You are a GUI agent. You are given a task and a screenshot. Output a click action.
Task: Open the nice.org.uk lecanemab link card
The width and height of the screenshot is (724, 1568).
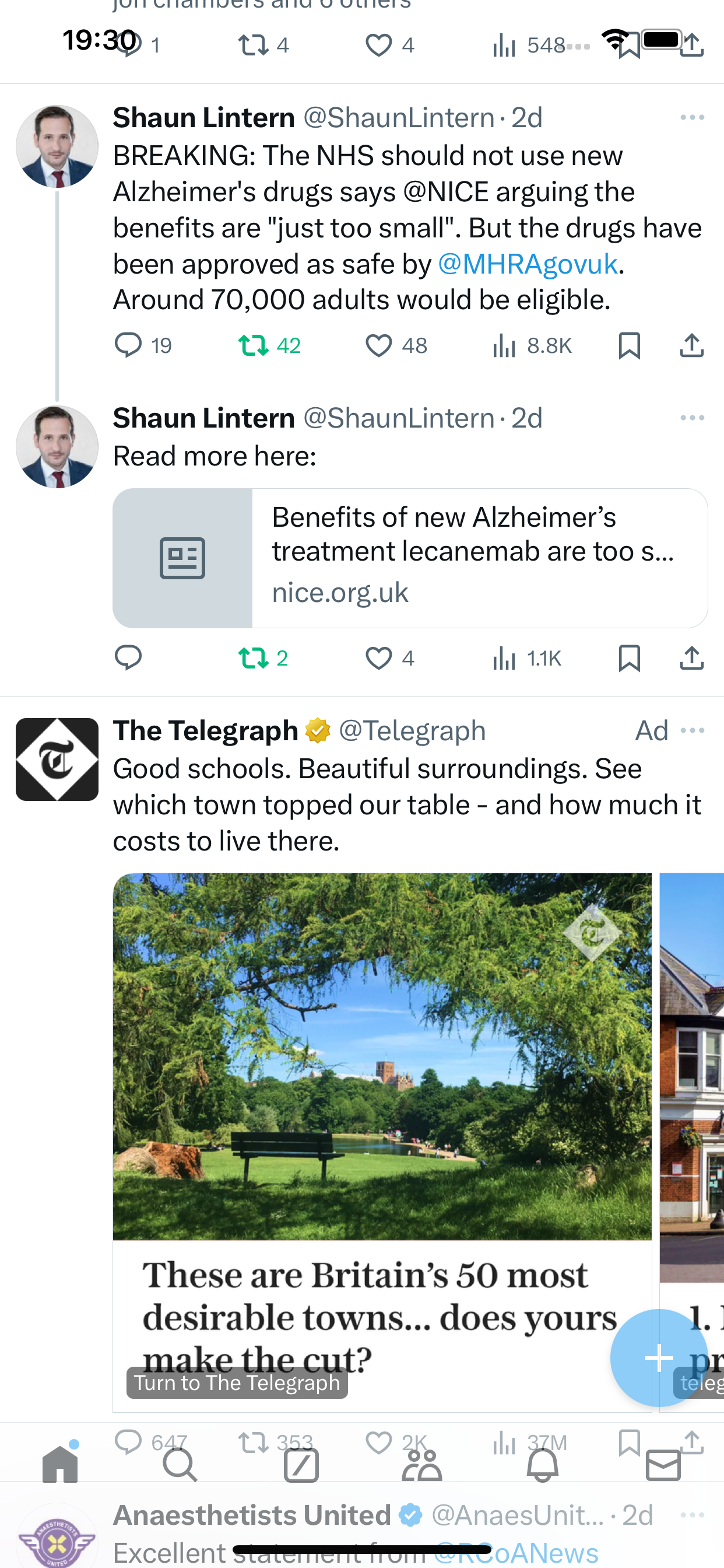410,558
